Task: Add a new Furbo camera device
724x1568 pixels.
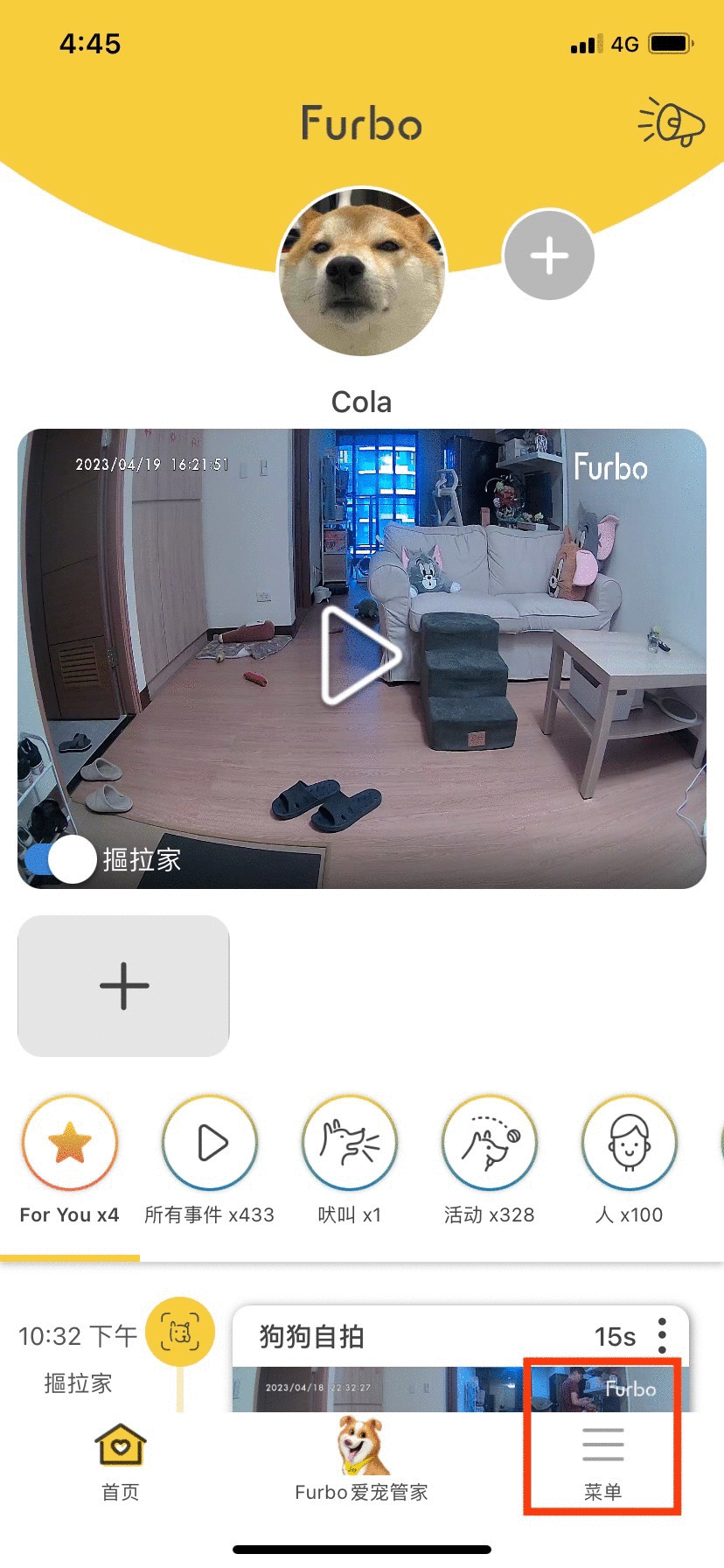Action: tap(123, 985)
